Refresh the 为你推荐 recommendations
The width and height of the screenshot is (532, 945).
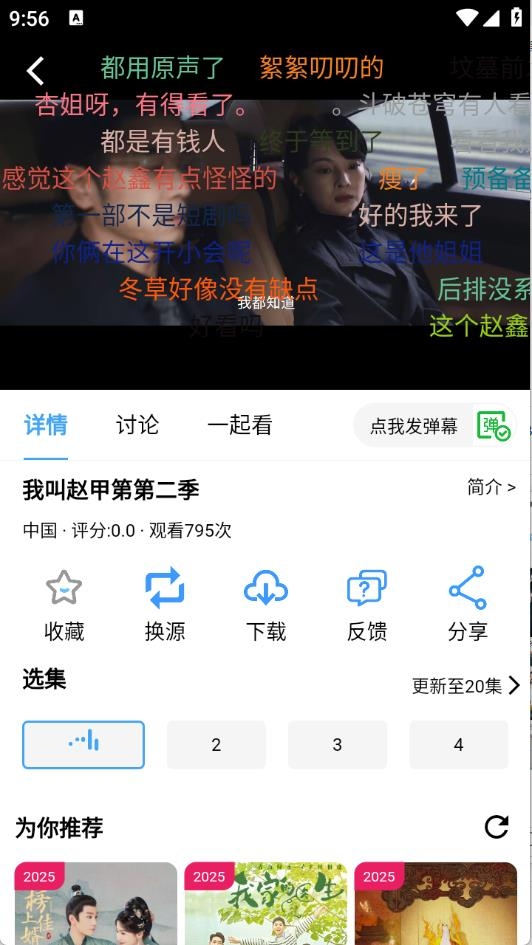(x=496, y=827)
